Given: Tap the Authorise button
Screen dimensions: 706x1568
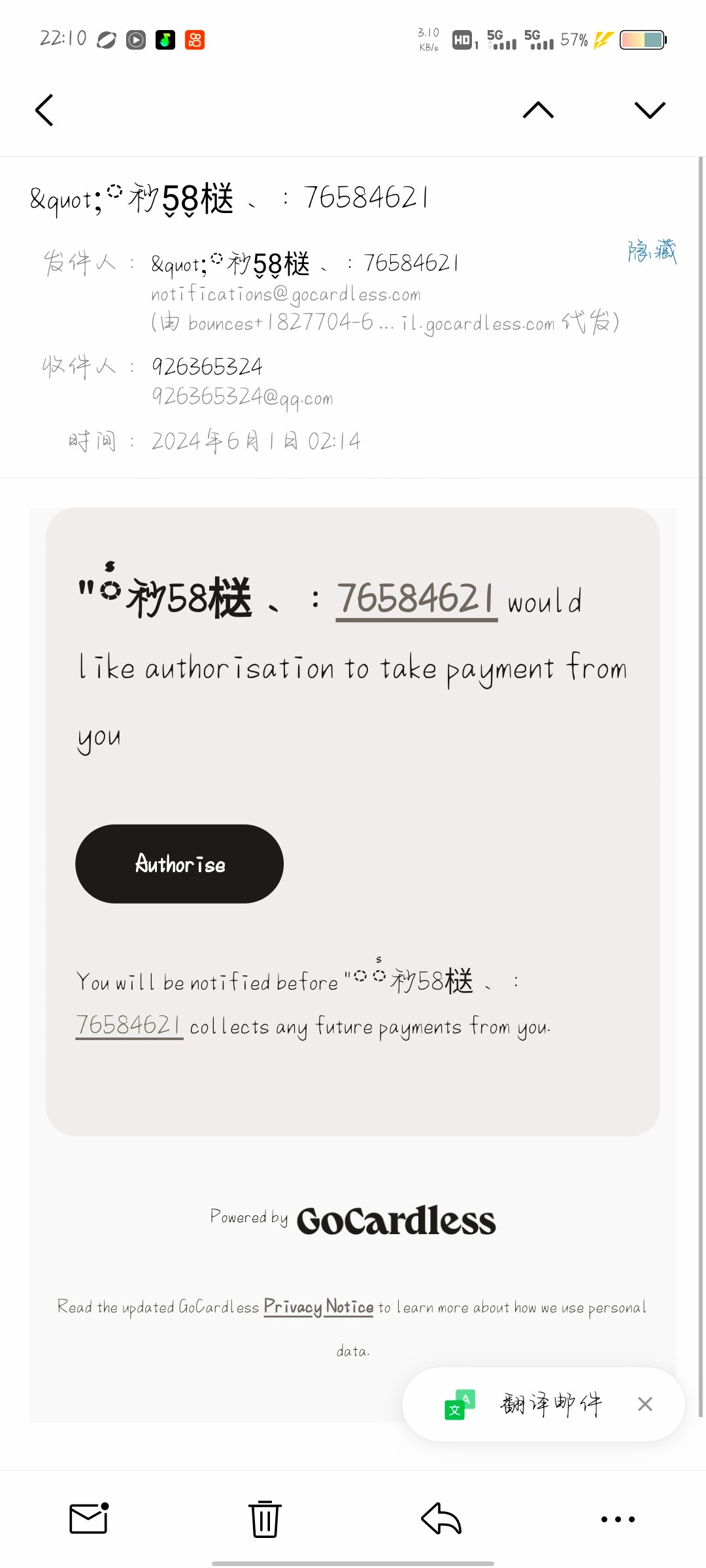Looking at the screenshot, I should click(180, 864).
